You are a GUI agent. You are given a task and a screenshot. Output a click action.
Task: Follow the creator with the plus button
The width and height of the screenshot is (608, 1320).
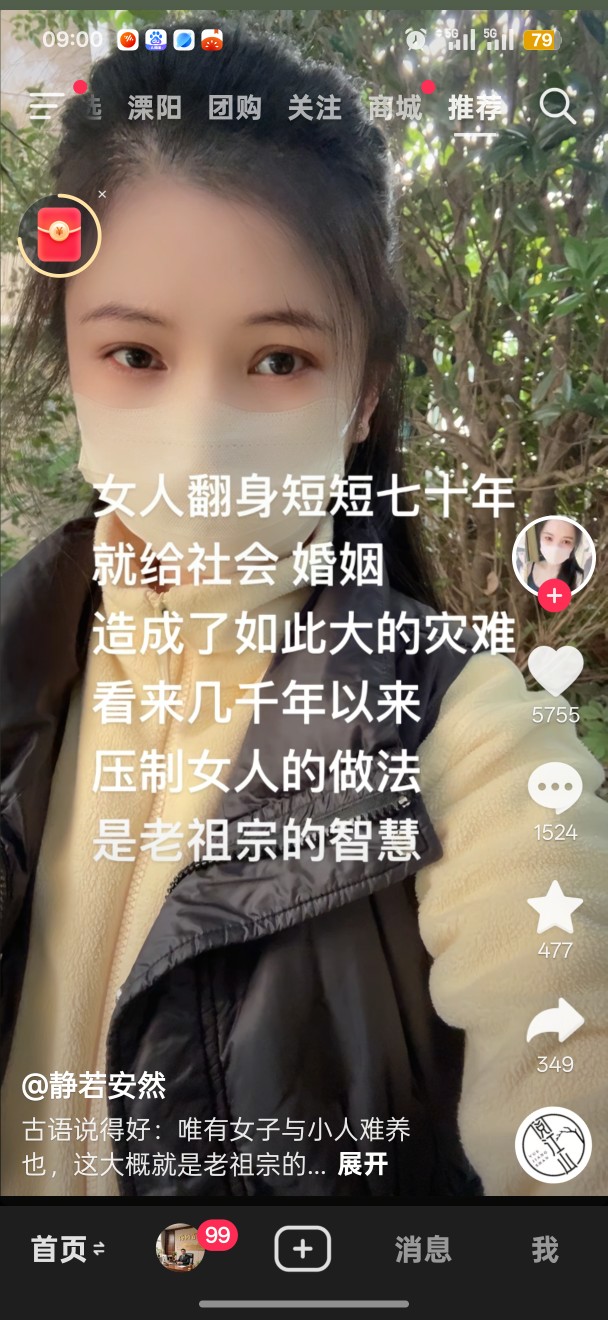click(x=554, y=596)
